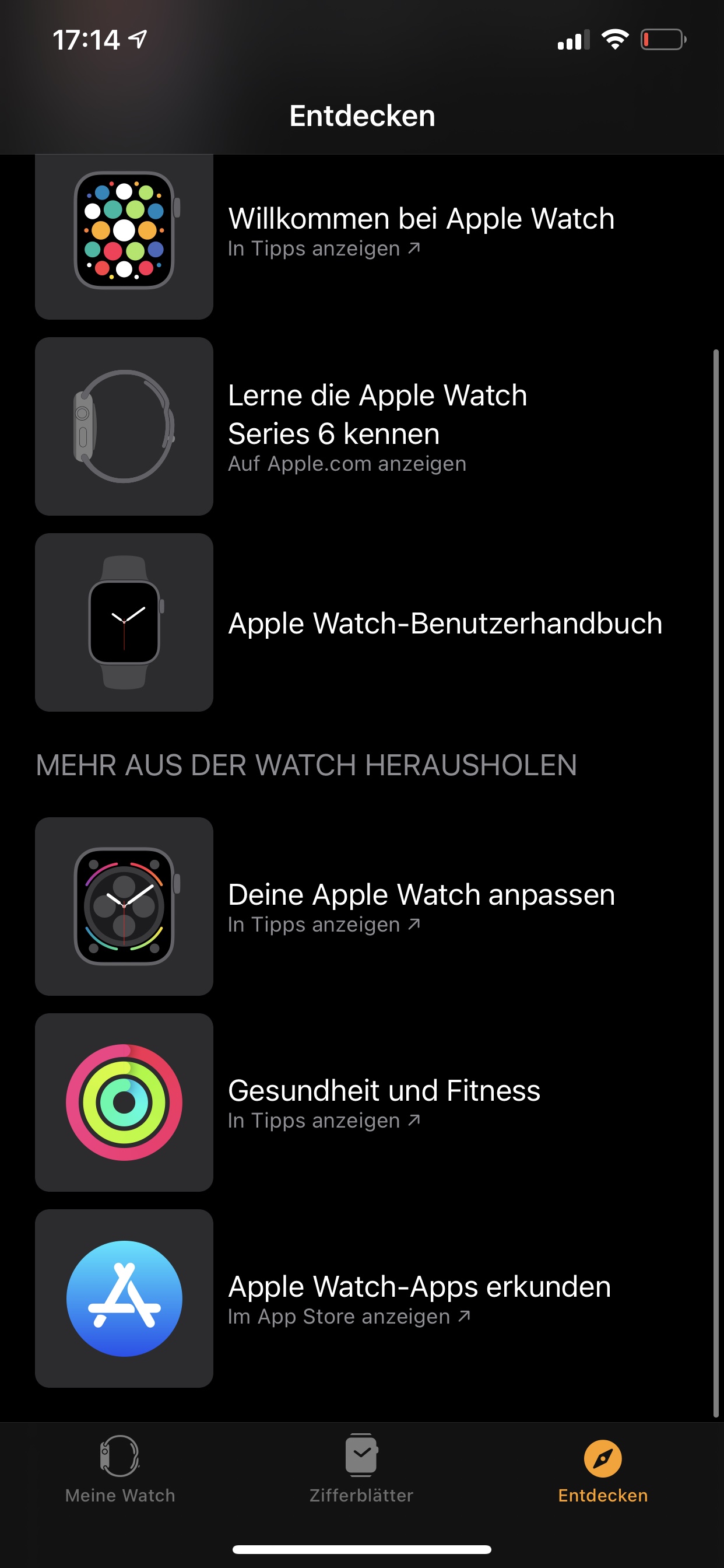
Task: Open the Apple Watch-Benutzerhandbuch
Action: pyautogui.click(x=444, y=624)
